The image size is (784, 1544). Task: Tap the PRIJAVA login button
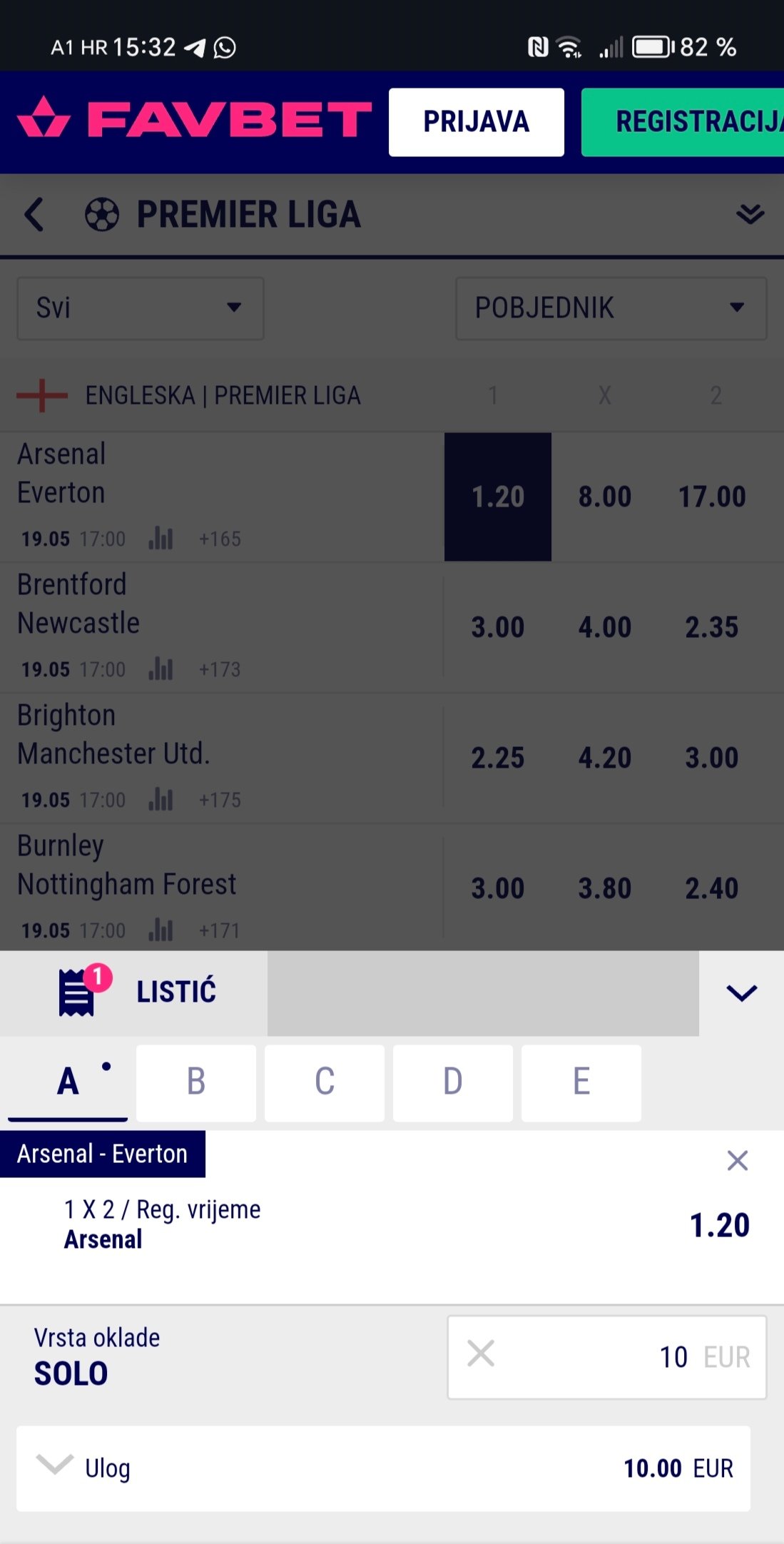point(476,122)
